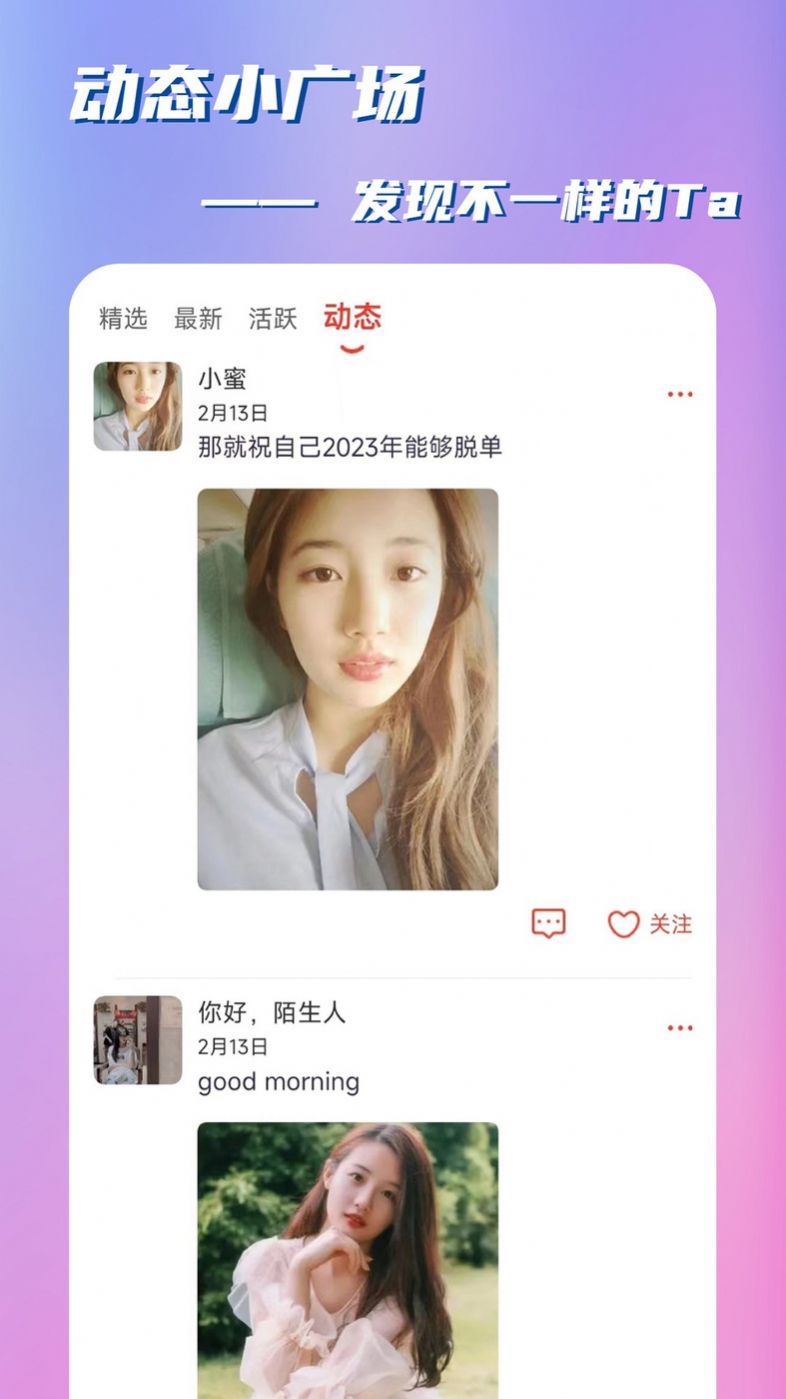Tap the heart icon to like 小蜜's post
Image resolution: width=786 pixels, height=1399 pixels.
tap(622, 924)
